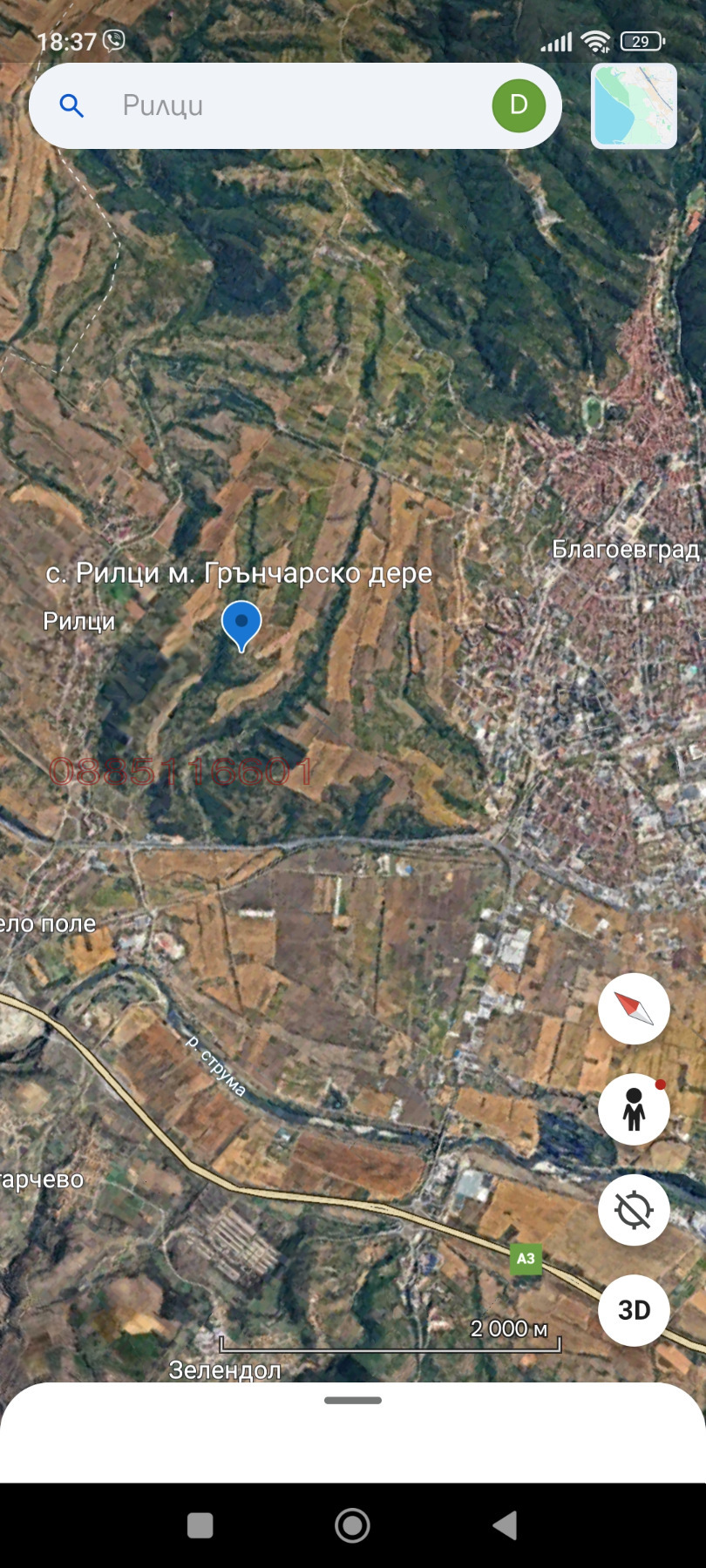Expand the place details panel

[x=353, y=1400]
